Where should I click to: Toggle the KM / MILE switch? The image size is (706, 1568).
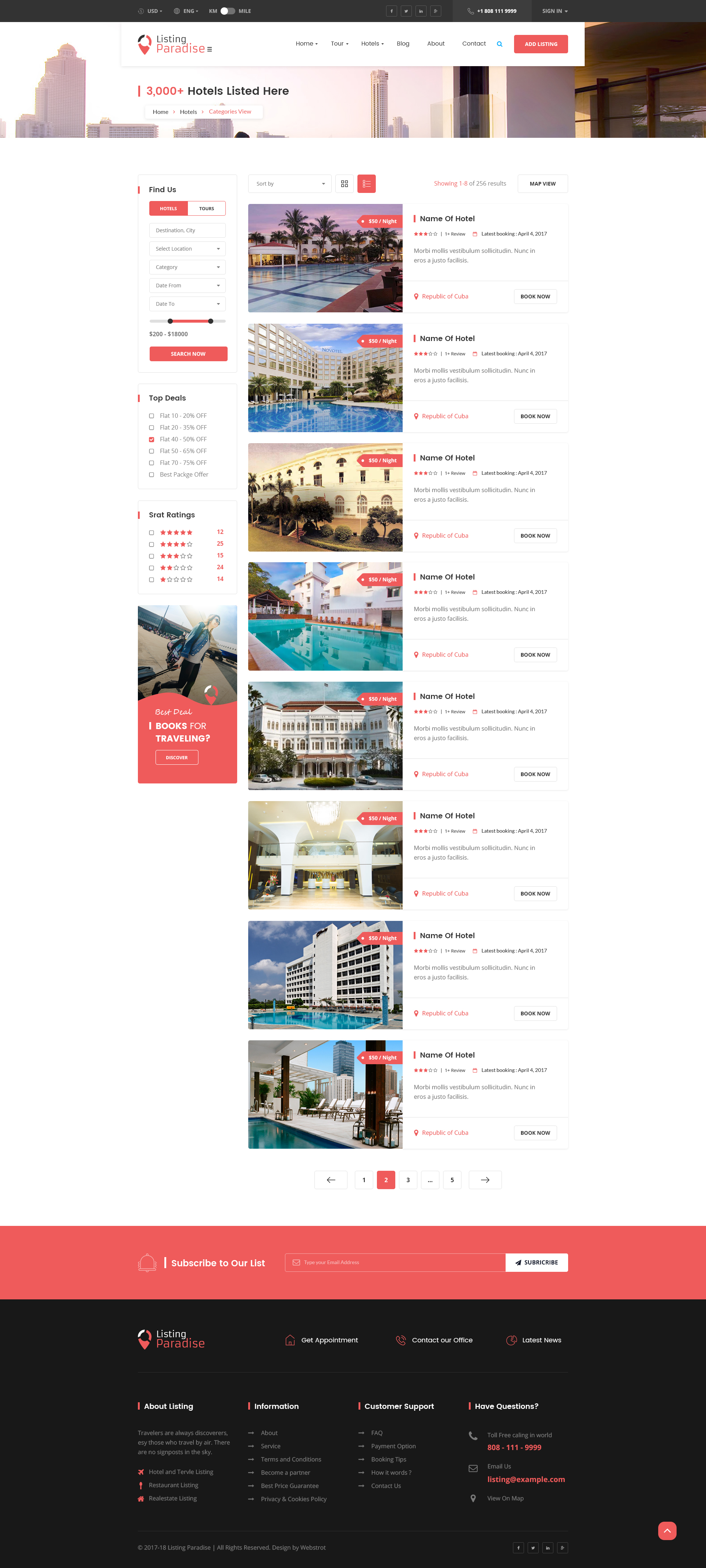coord(227,11)
